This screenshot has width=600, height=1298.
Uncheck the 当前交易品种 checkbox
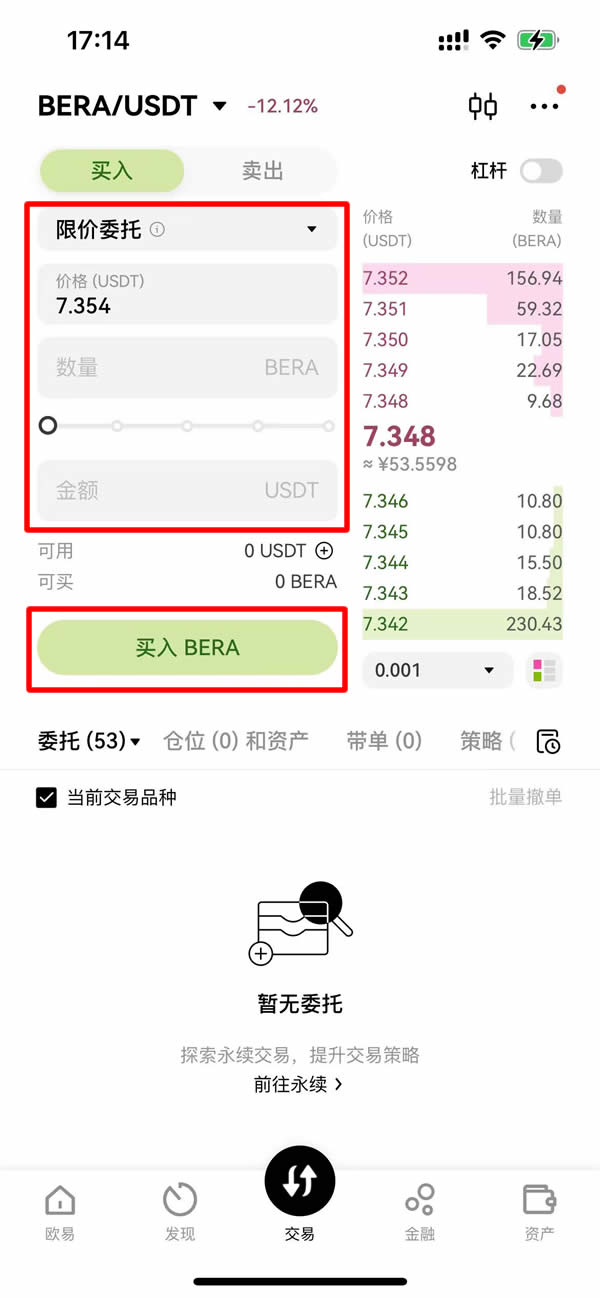[46, 797]
